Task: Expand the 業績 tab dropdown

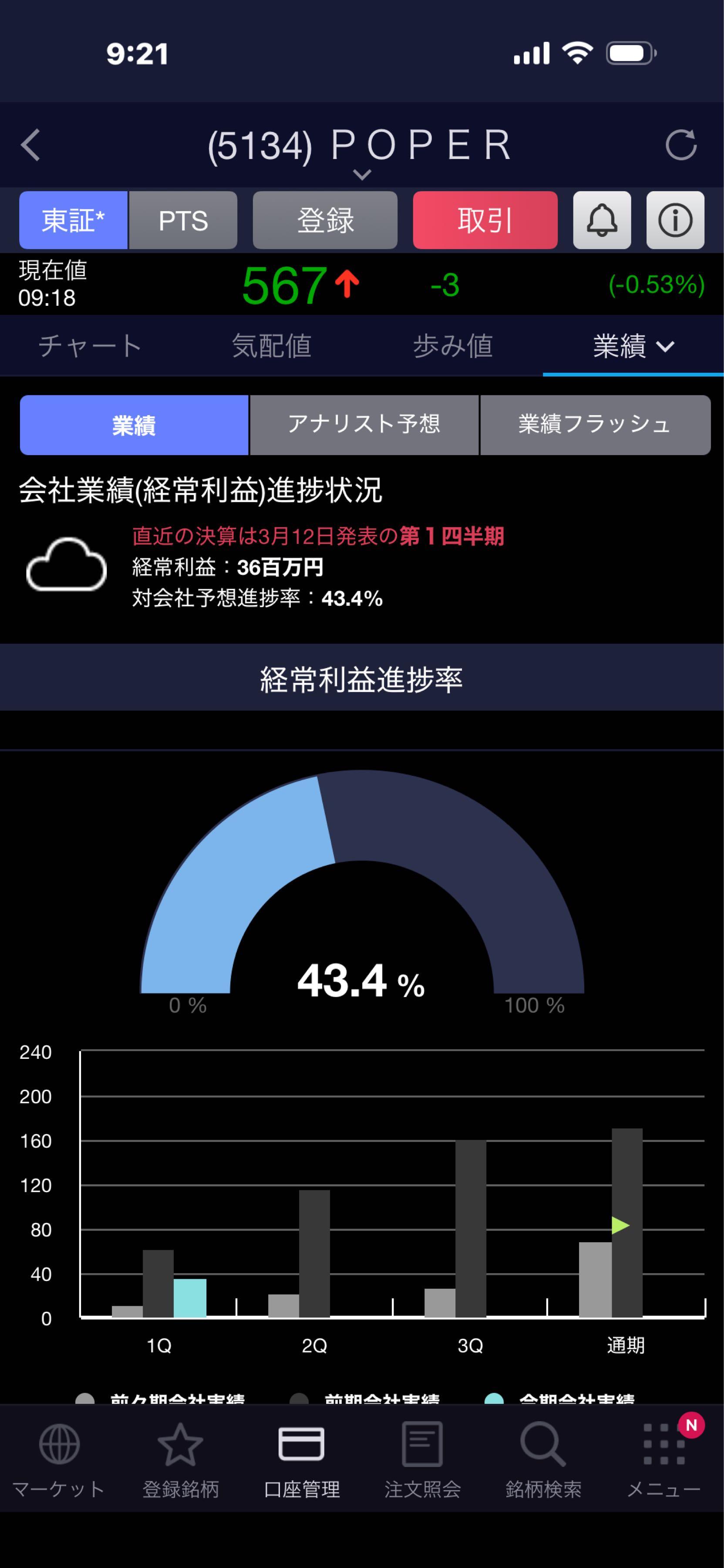Action: (633, 346)
